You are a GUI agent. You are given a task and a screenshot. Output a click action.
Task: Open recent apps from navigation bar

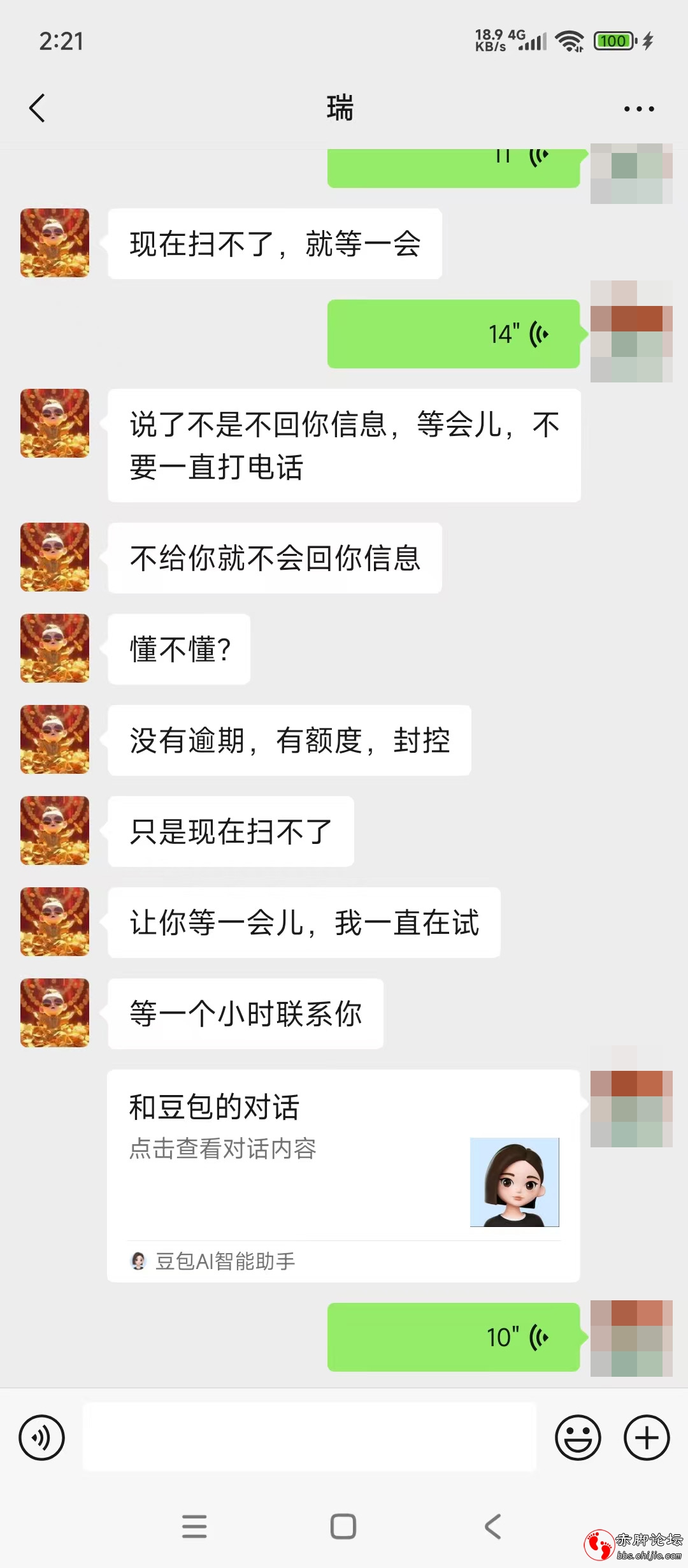tap(194, 1527)
